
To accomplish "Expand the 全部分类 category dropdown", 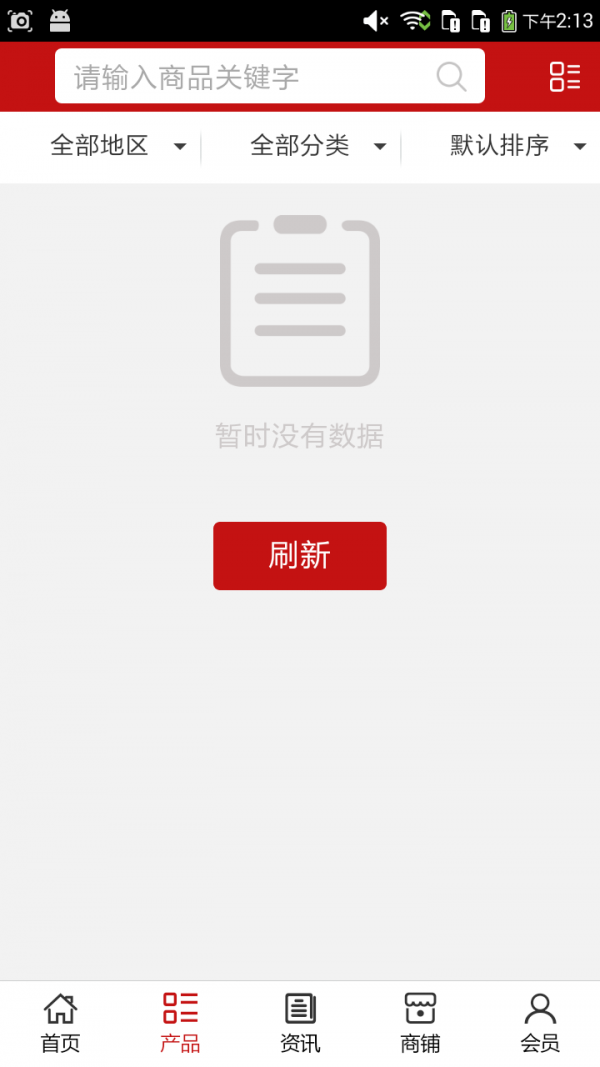I will click(317, 146).
